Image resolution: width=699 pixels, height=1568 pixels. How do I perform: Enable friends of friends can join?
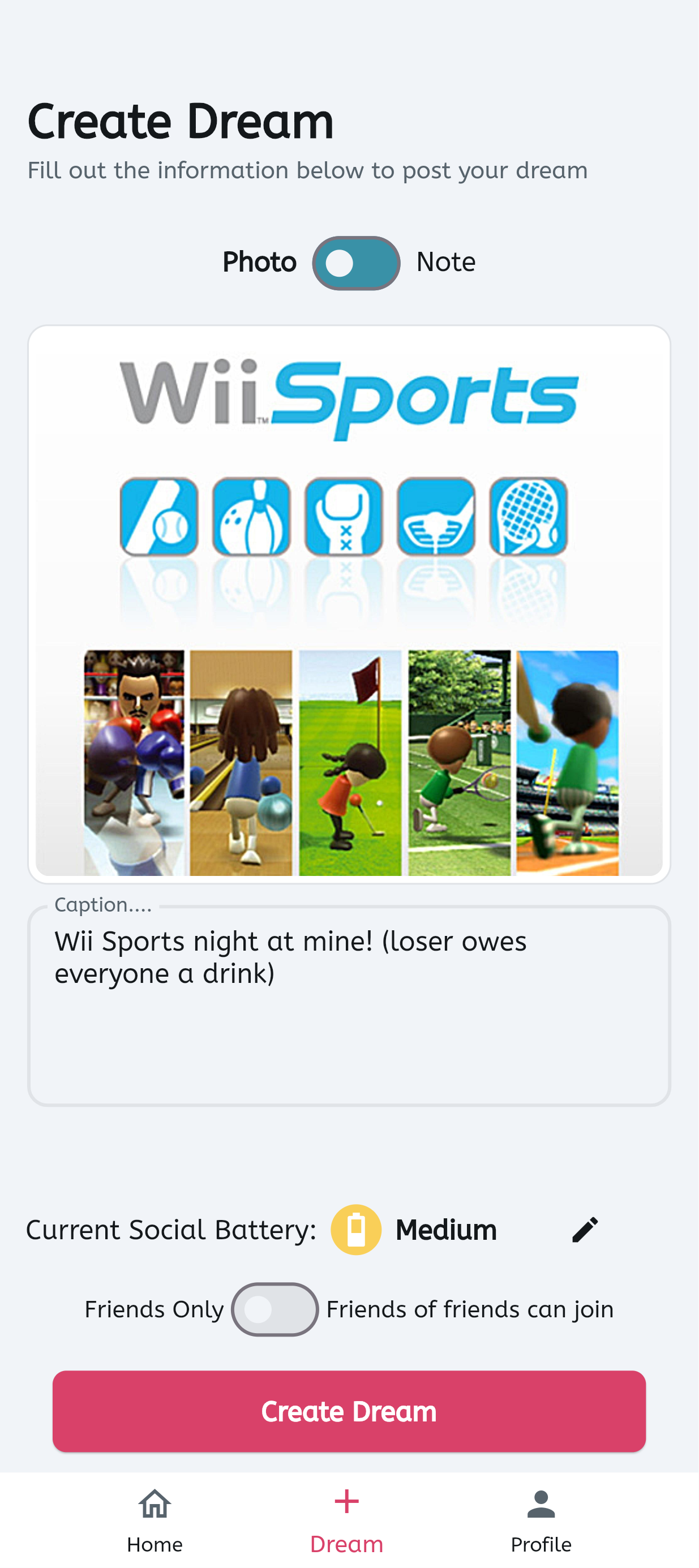coord(275,1309)
